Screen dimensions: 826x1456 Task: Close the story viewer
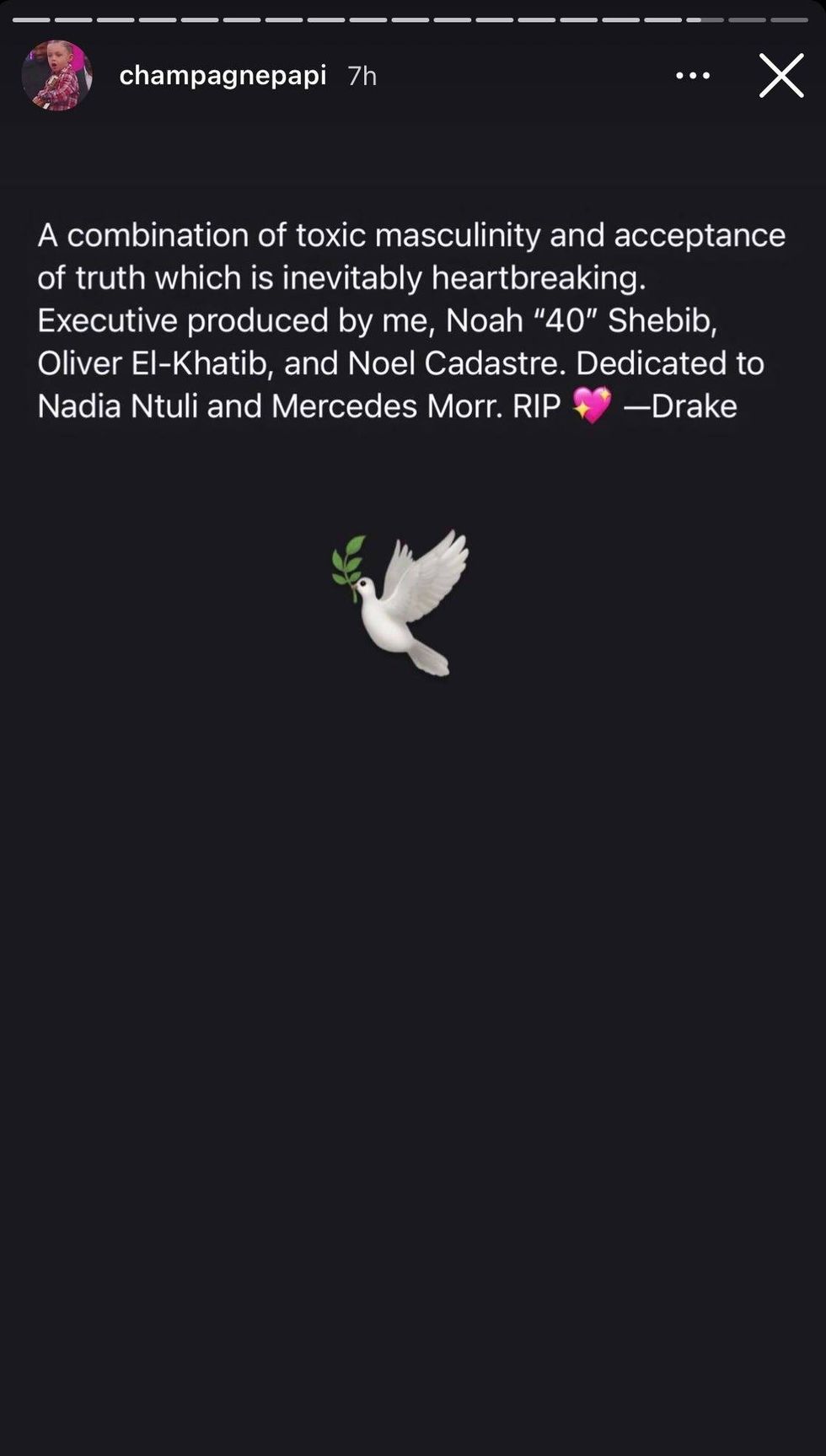coord(780,76)
